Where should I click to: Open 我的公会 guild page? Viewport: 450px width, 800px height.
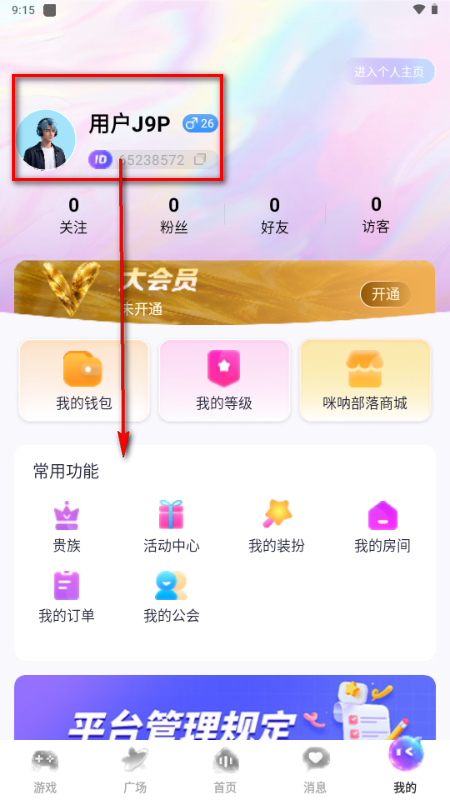171,597
